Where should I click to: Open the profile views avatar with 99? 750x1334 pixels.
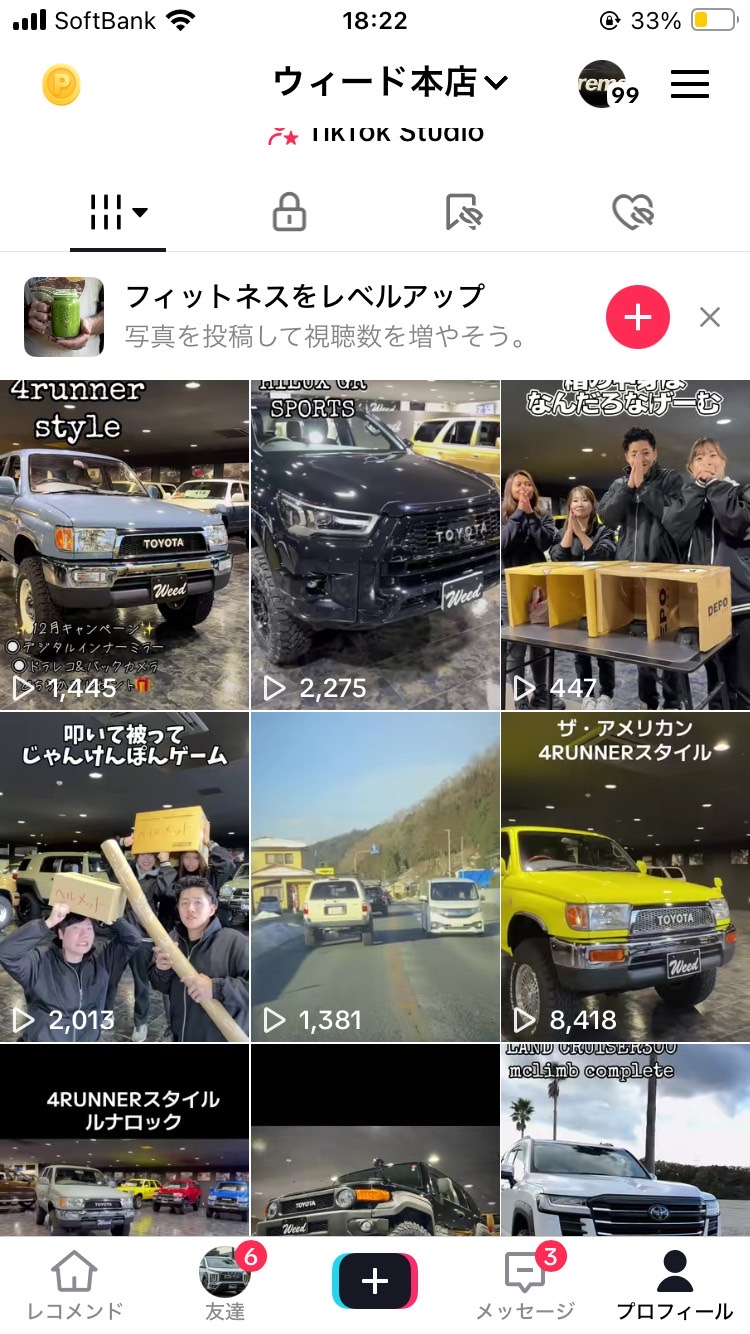pyautogui.click(x=605, y=85)
